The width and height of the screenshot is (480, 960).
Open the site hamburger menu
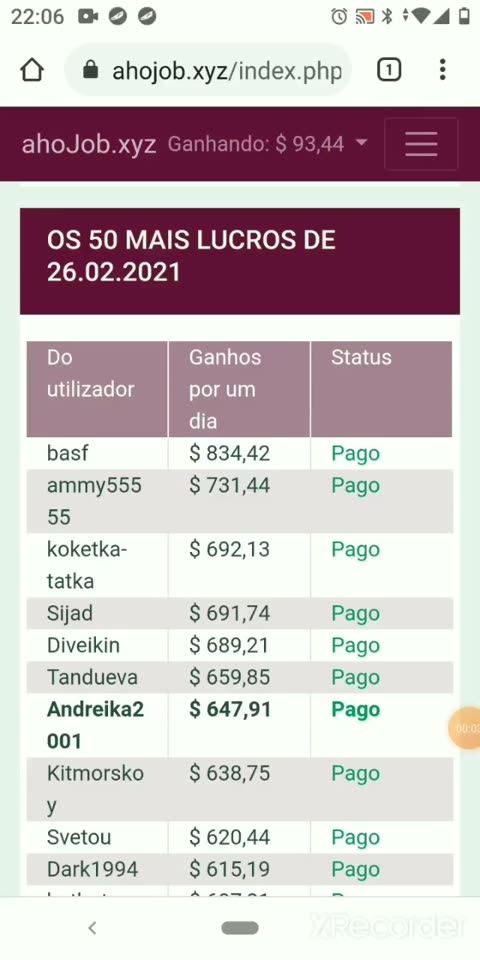click(x=421, y=144)
